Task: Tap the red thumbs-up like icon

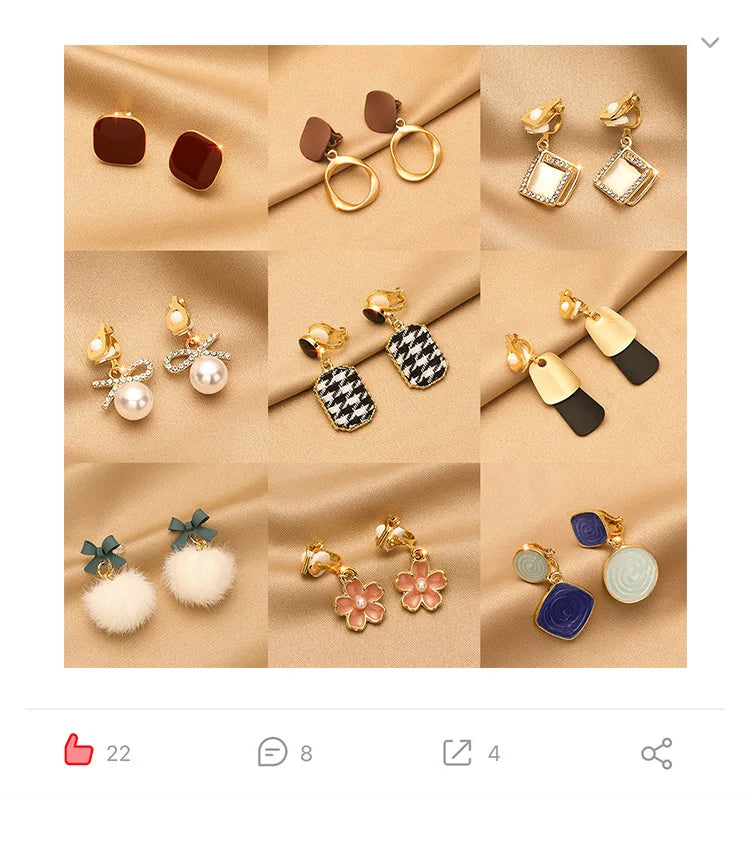Action: coord(79,751)
